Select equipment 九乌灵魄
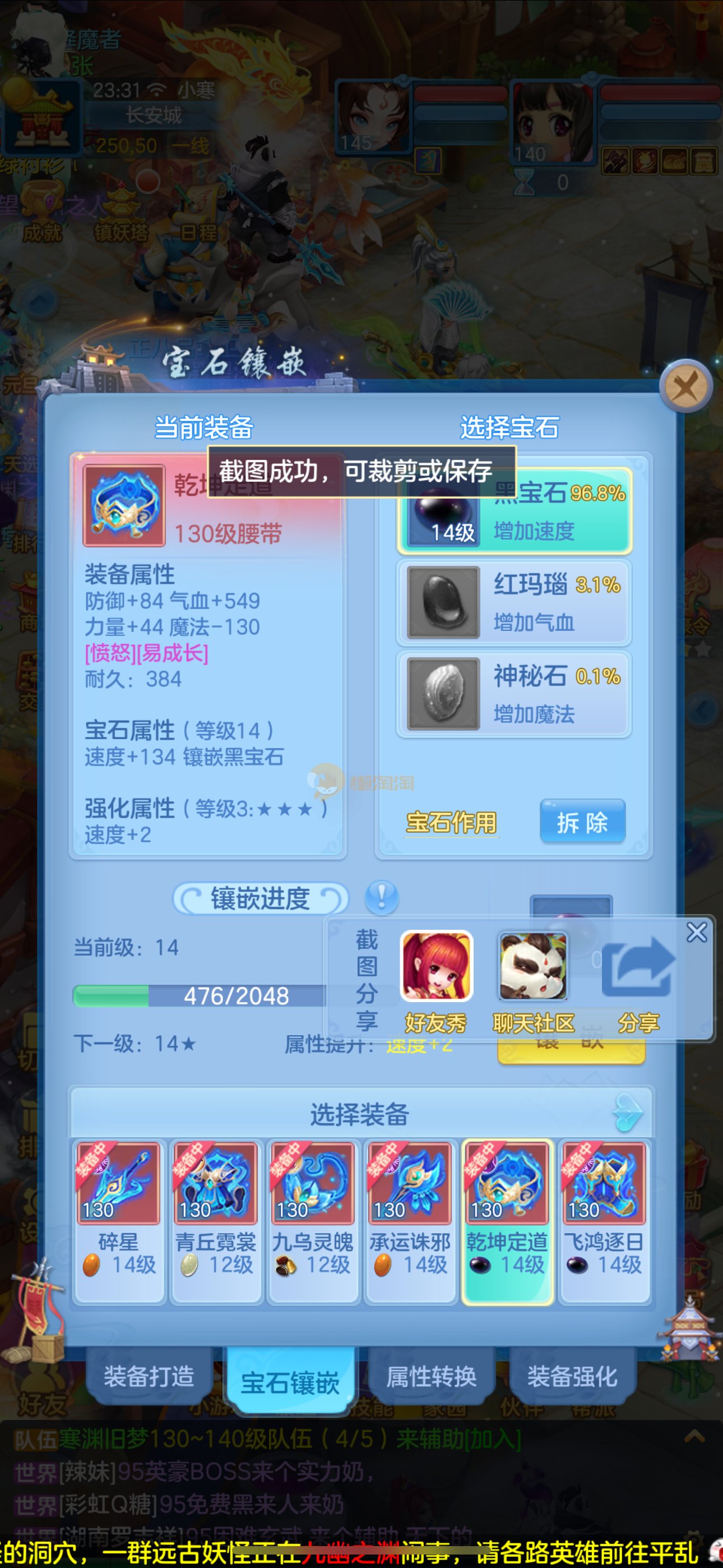This screenshot has width=723, height=1568. [313, 1221]
